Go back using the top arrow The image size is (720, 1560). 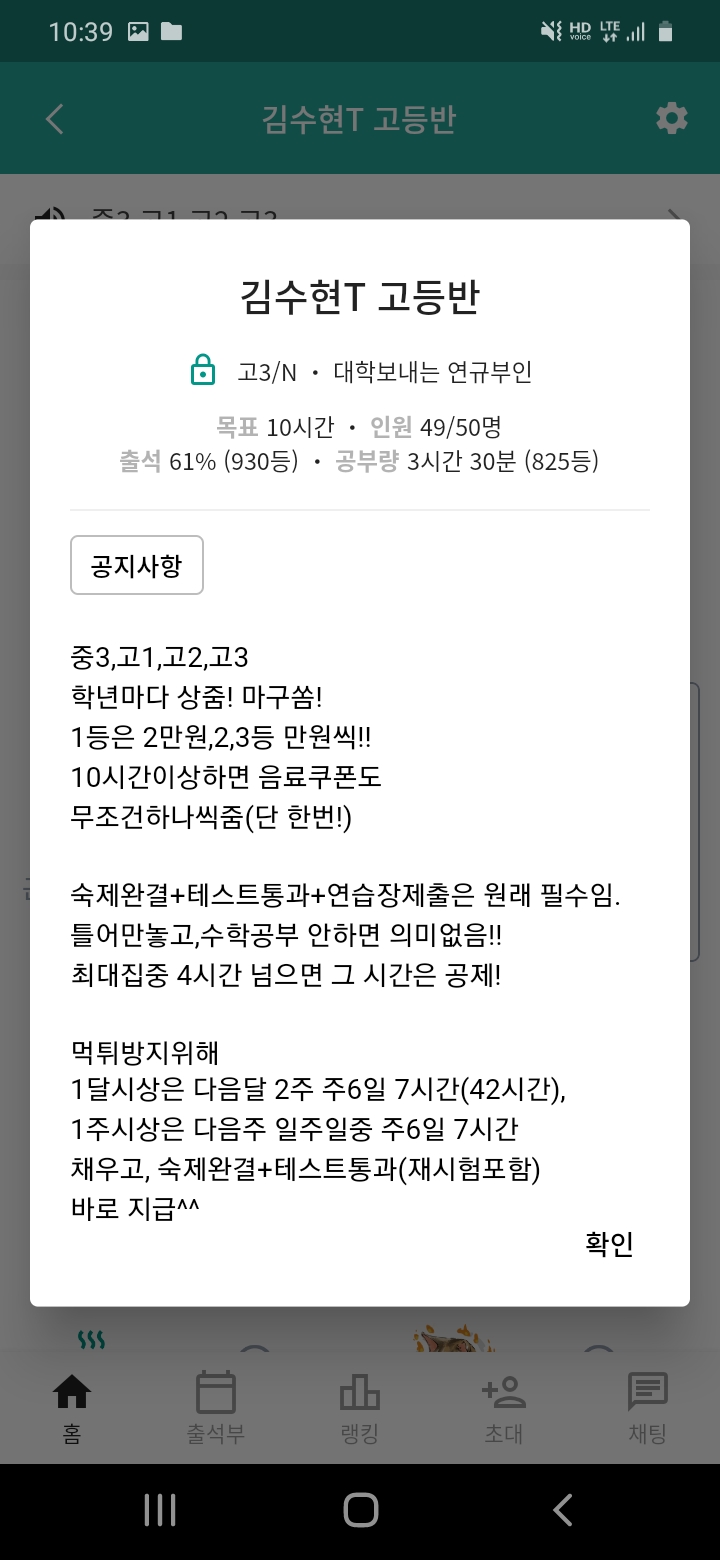point(55,119)
